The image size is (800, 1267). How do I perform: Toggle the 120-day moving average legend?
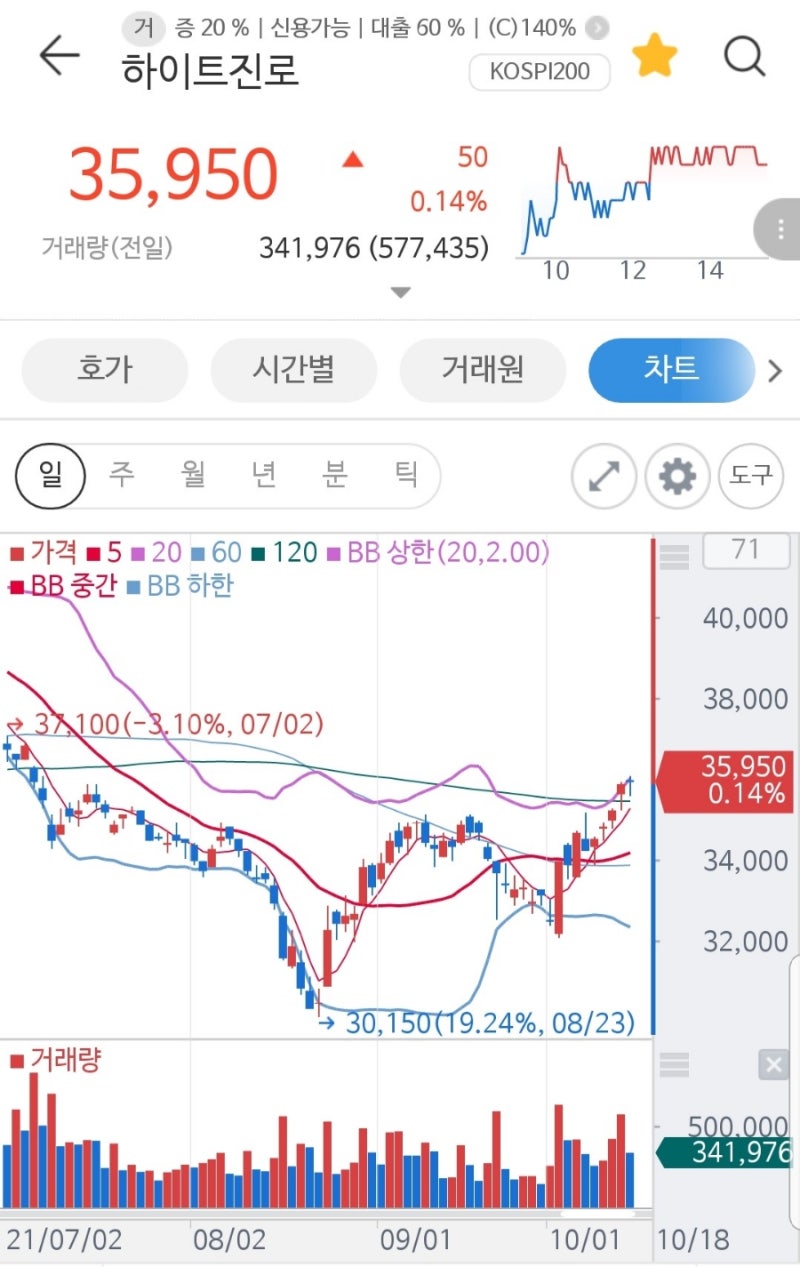tap(290, 552)
